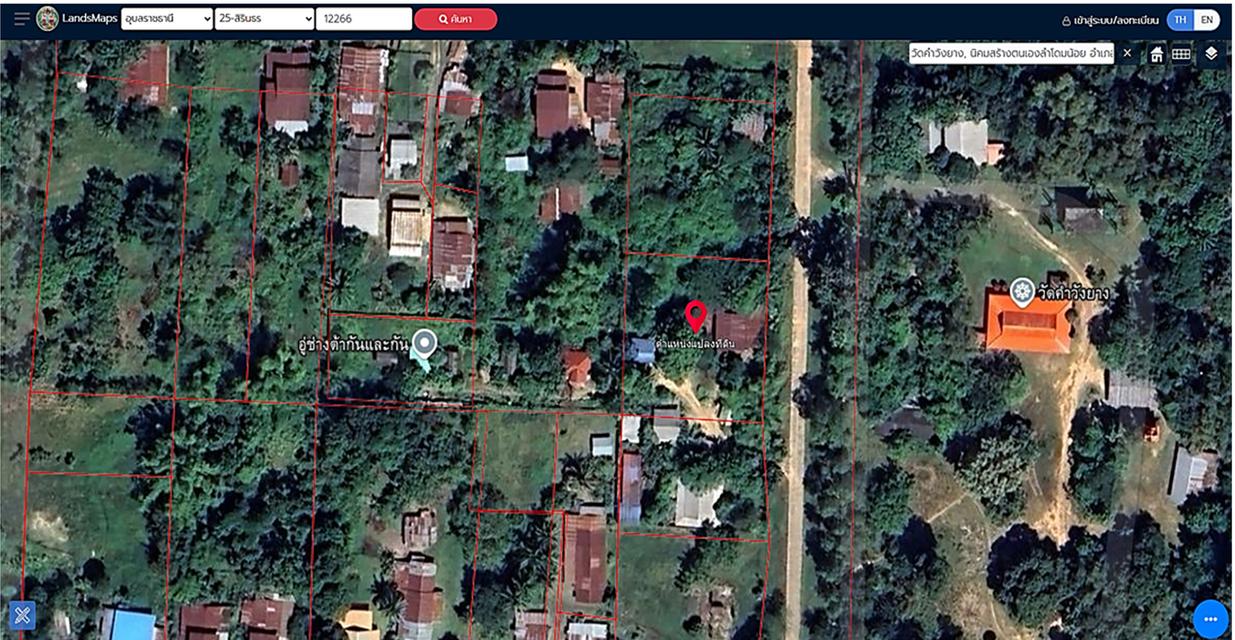The height and width of the screenshot is (640, 1235).
Task: Open login/register link เข้าสู่ระบบ
Action: tap(1111, 20)
